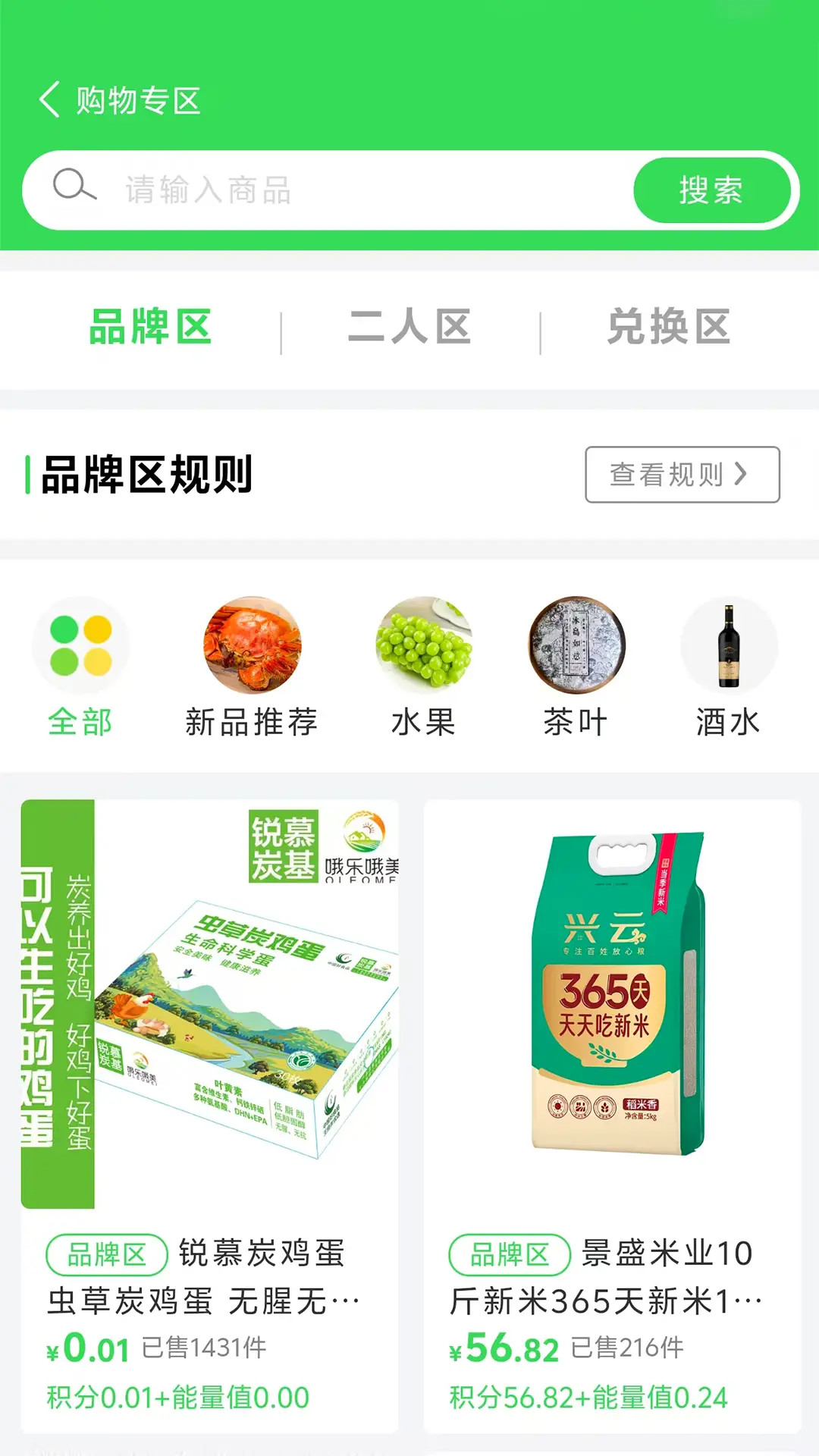This screenshot has height=1456, width=819.
Task: Select the 酒水 category icon
Action: tap(728, 645)
